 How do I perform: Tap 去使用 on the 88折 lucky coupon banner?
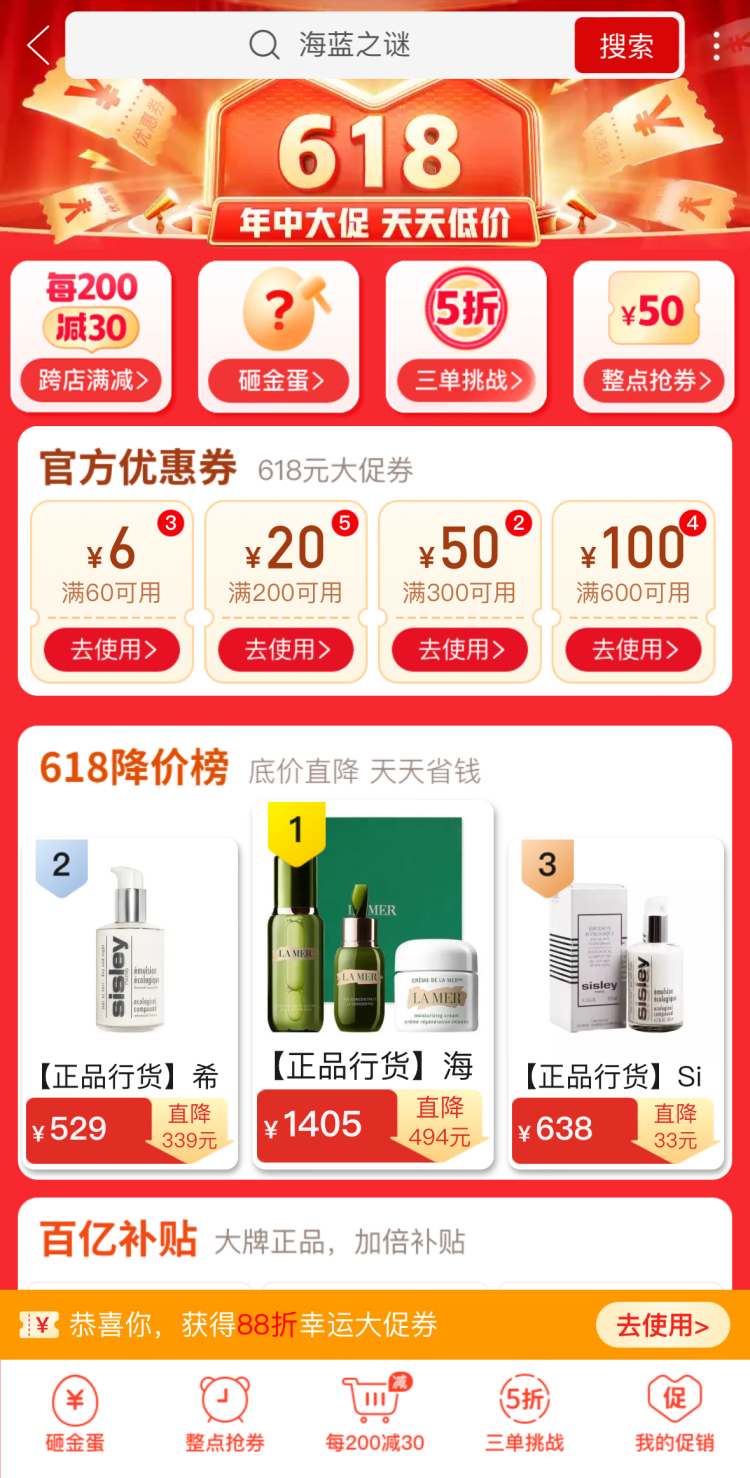tap(663, 1326)
